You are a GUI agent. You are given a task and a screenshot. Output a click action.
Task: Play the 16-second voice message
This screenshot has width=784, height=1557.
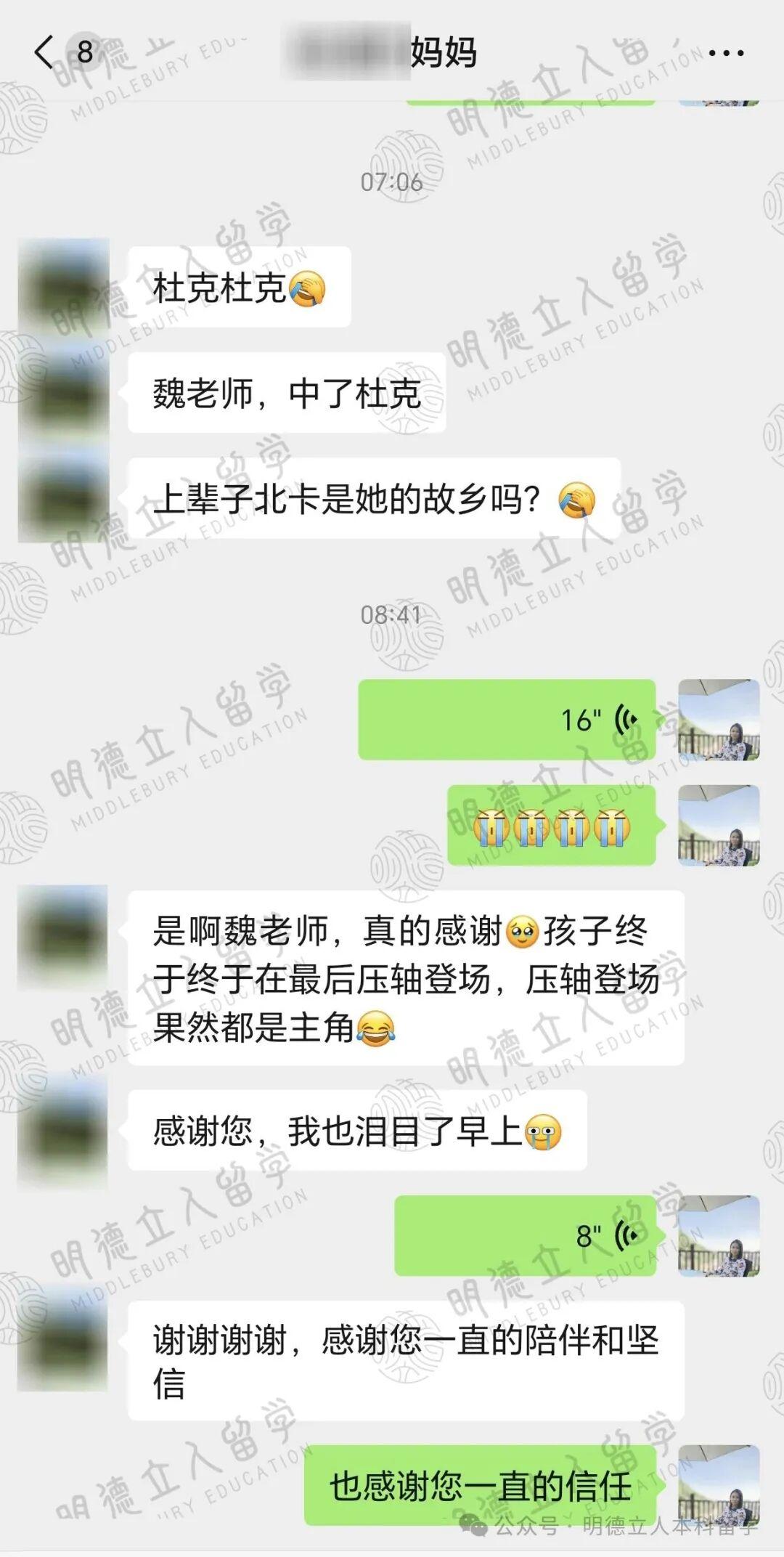coord(507,720)
